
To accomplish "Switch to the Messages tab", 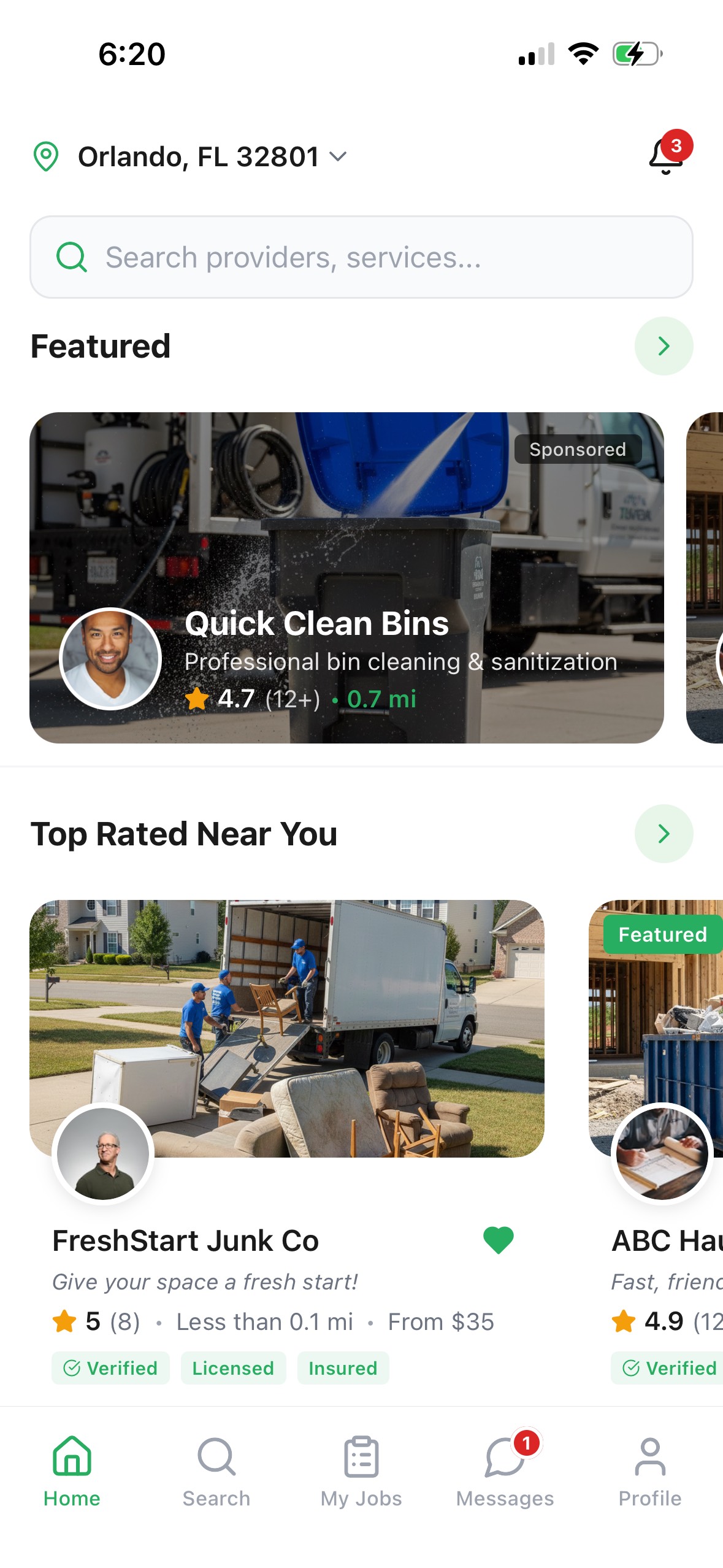I will click(505, 1470).
